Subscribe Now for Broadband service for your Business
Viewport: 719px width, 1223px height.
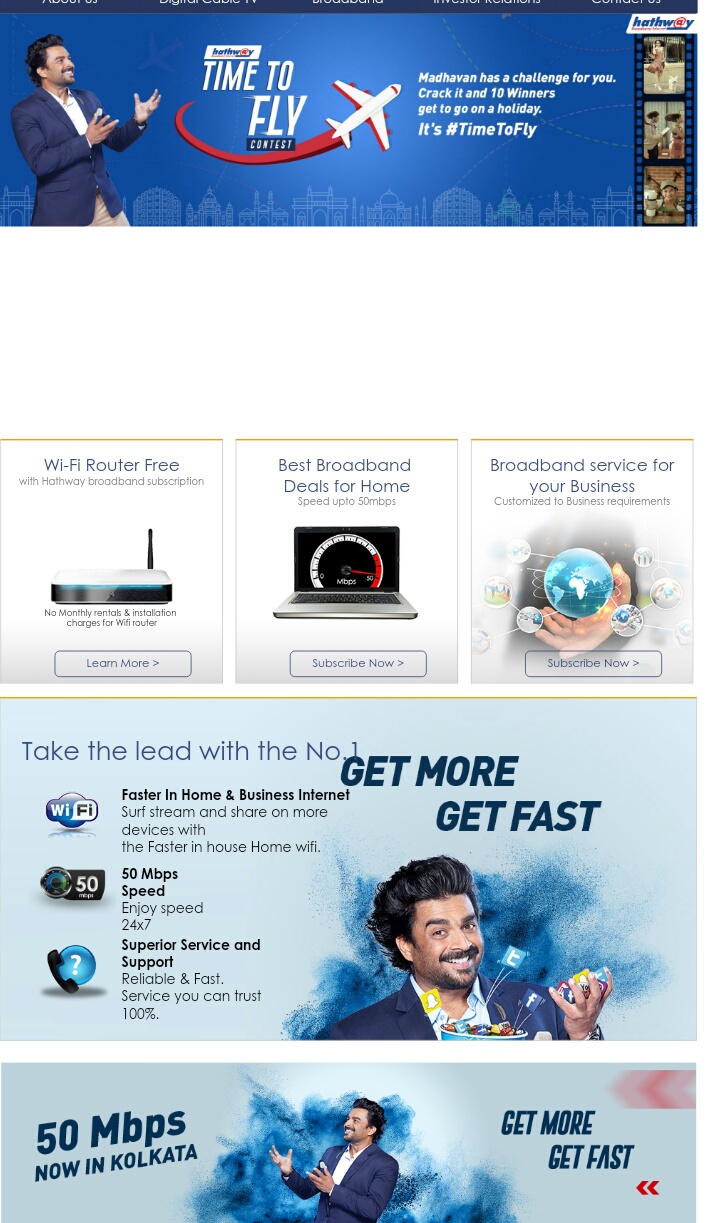[x=593, y=663]
